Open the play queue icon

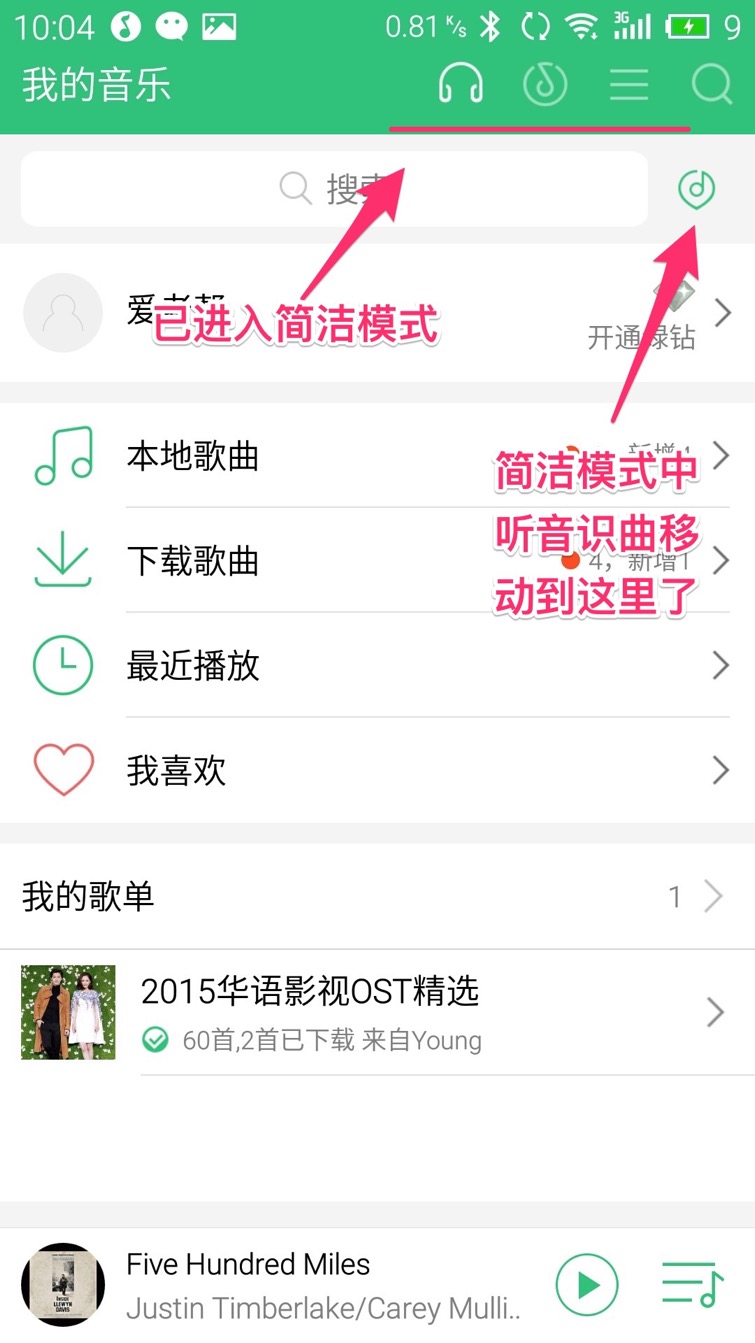coord(692,1285)
